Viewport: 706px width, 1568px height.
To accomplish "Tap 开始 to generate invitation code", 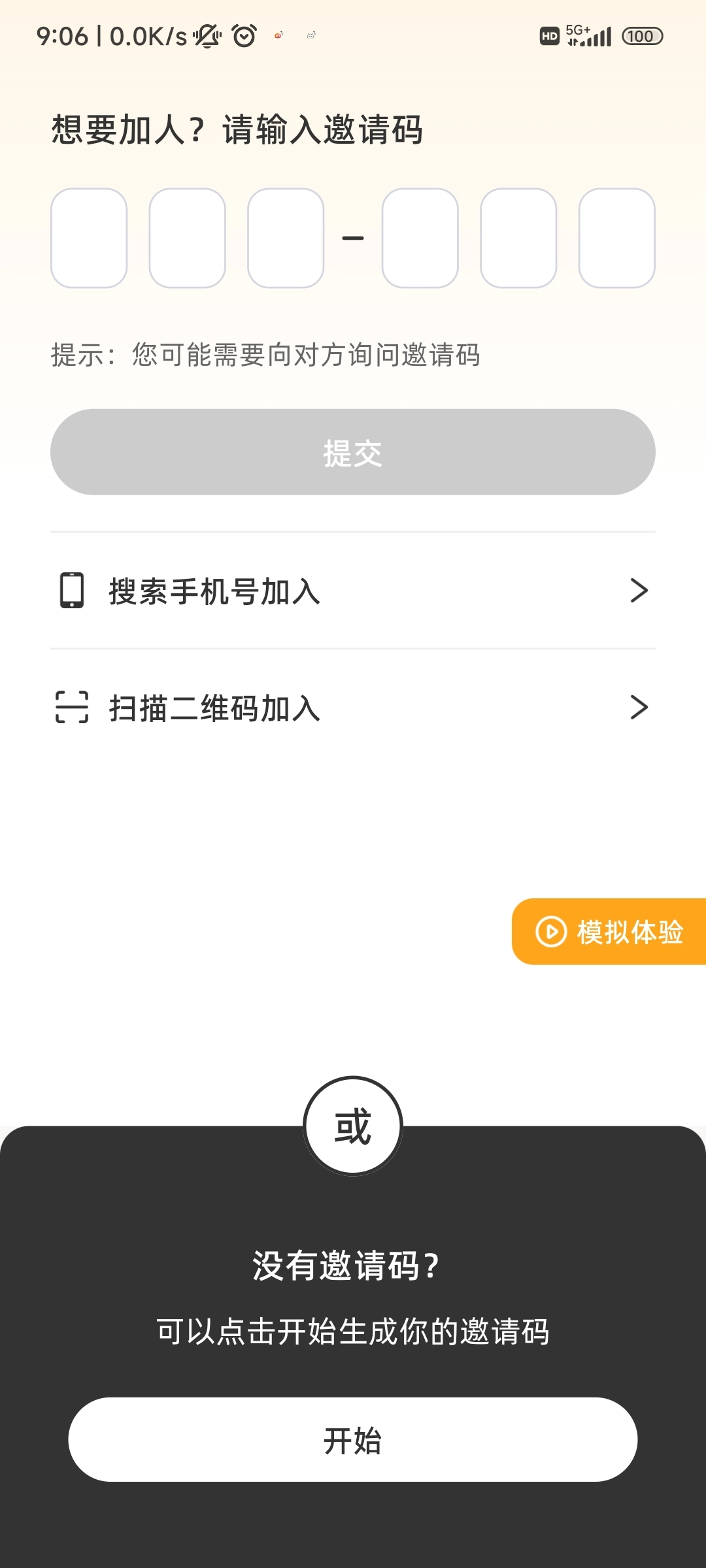I will click(x=353, y=1440).
